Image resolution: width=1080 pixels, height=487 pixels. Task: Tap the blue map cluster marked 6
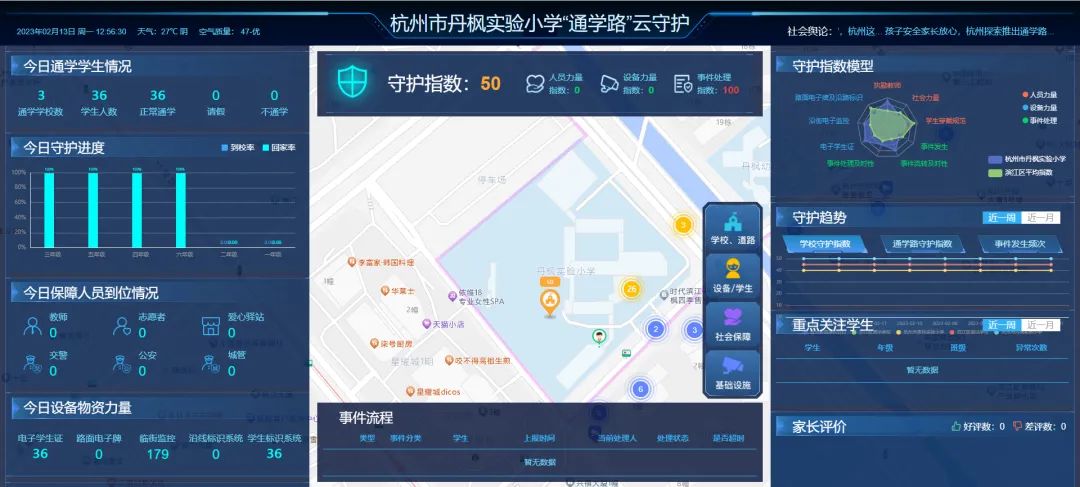(640, 389)
